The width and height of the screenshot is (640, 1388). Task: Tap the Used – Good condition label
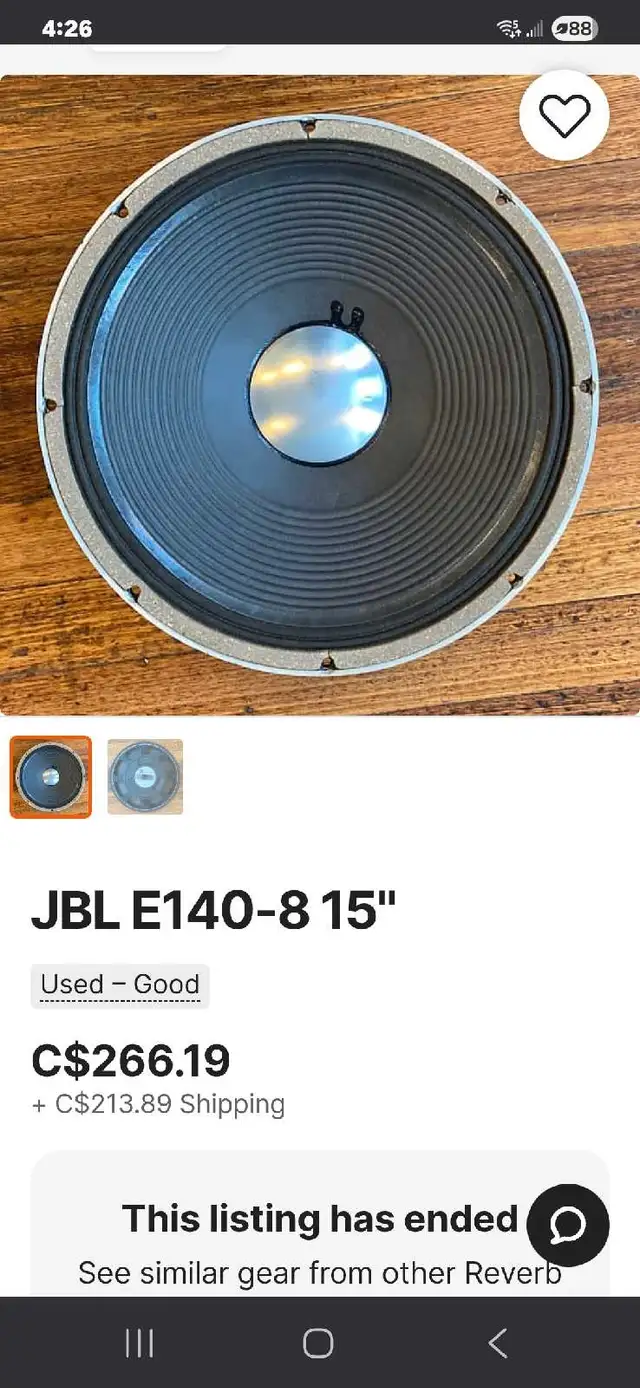point(120,985)
